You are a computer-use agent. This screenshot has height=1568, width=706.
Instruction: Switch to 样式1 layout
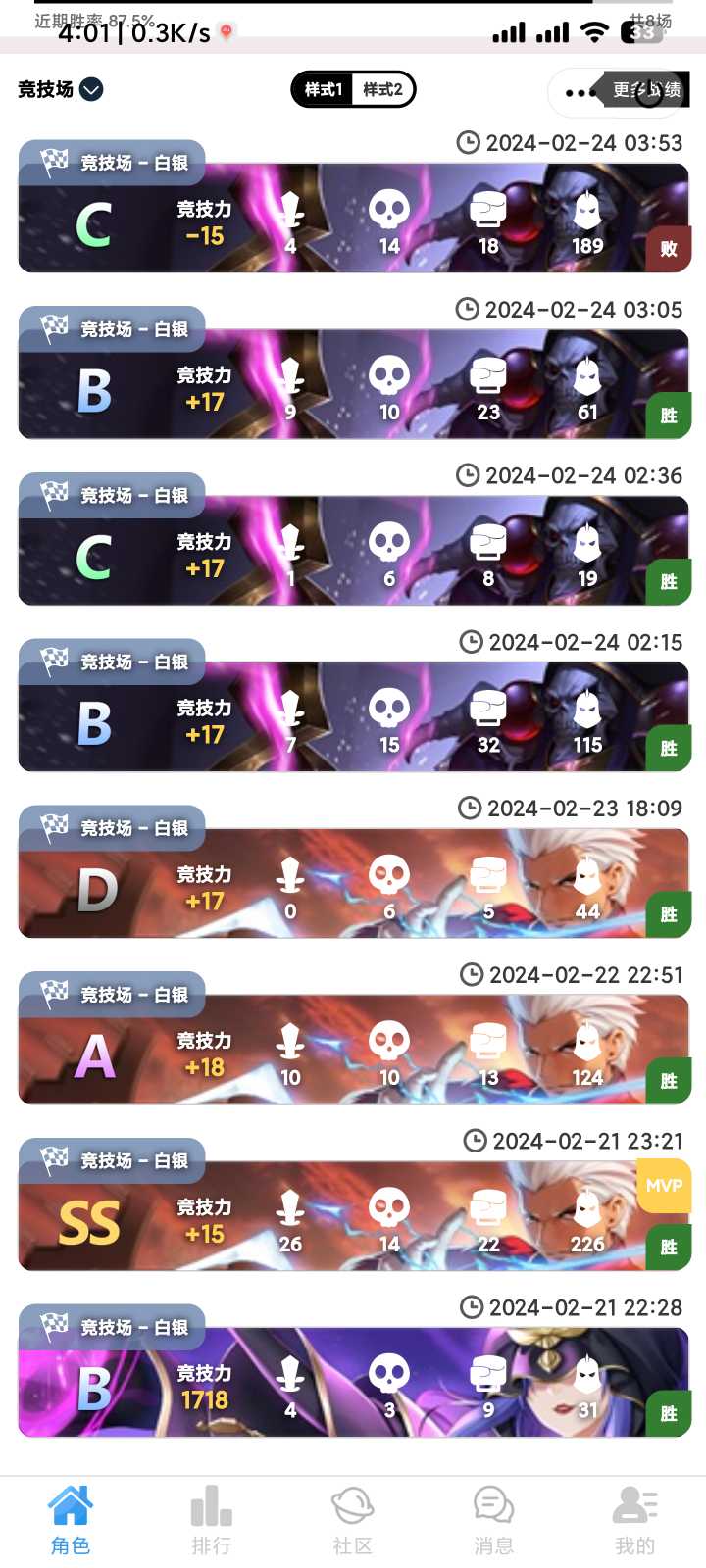[x=324, y=89]
